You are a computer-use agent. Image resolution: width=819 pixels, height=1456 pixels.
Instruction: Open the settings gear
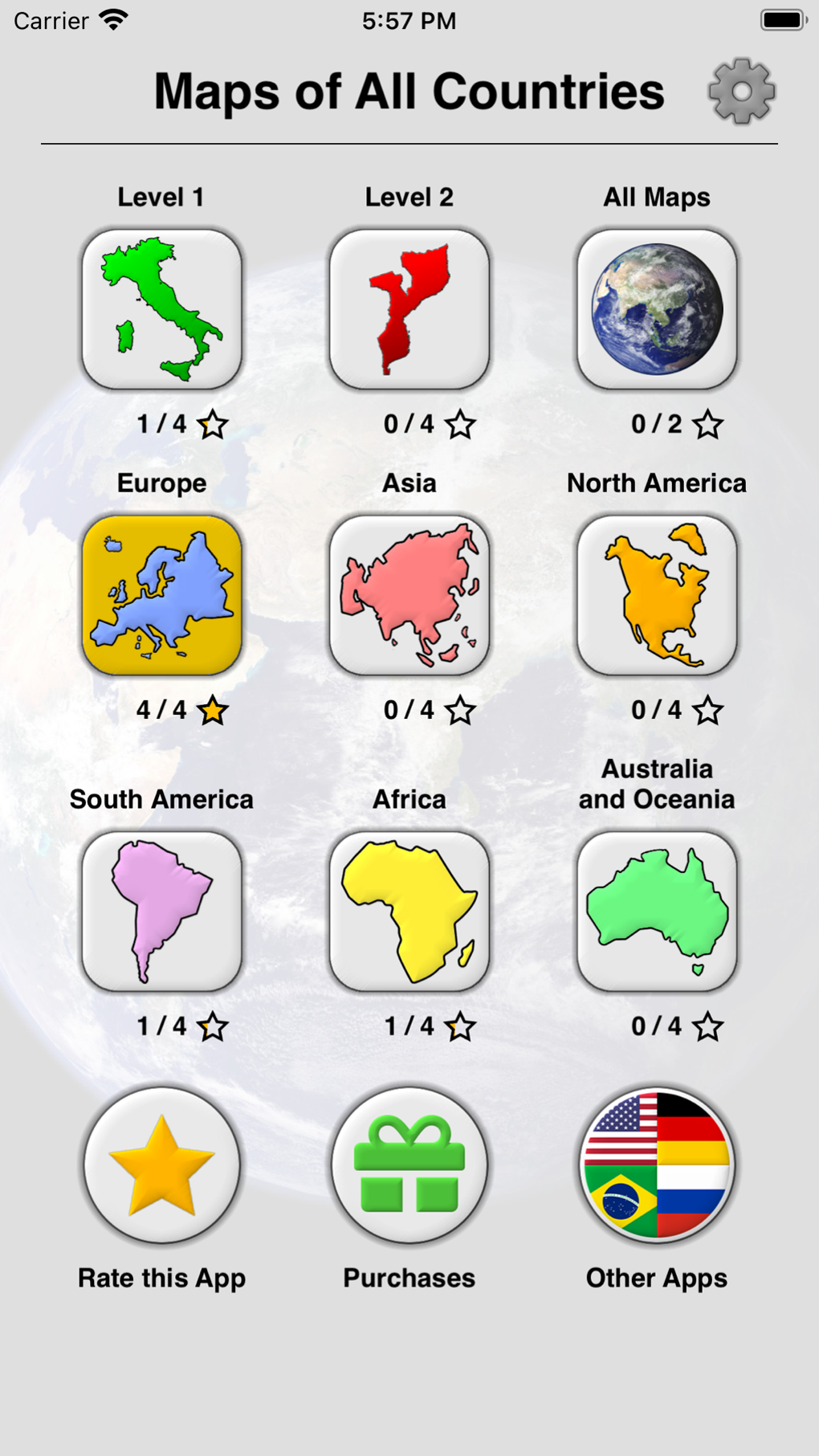point(741,92)
